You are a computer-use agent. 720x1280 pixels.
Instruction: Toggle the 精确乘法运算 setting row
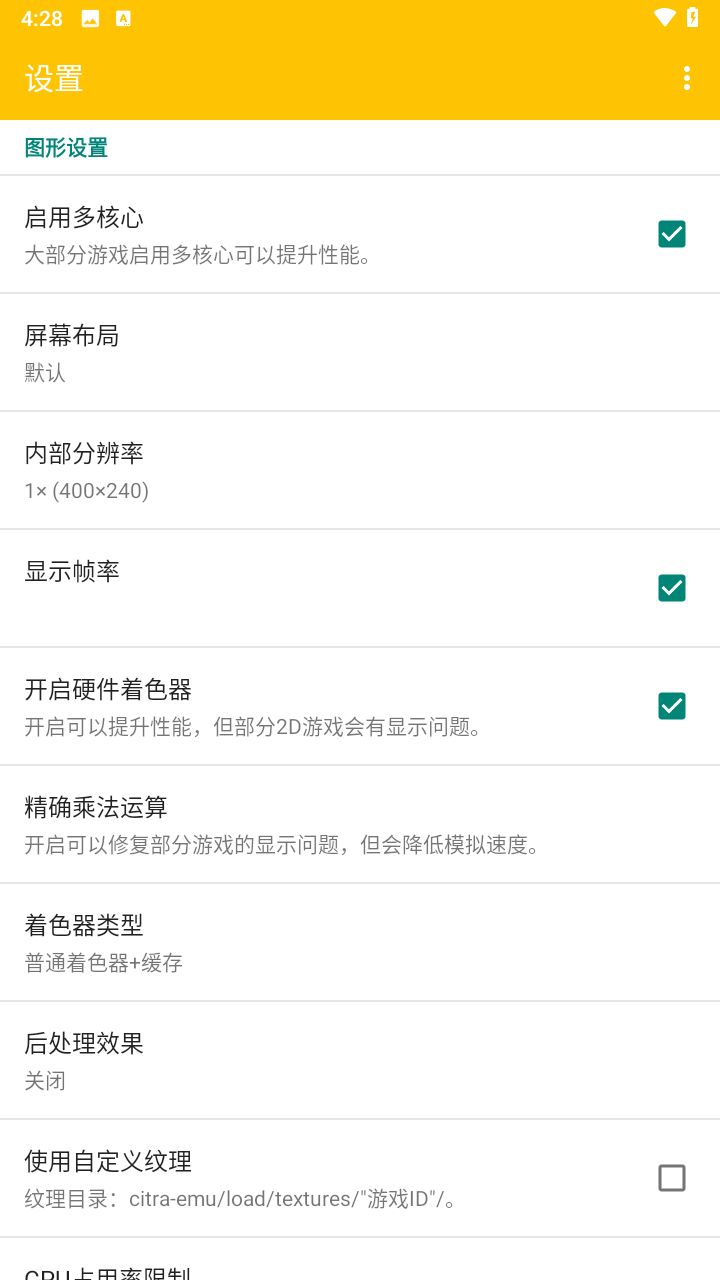pos(360,824)
